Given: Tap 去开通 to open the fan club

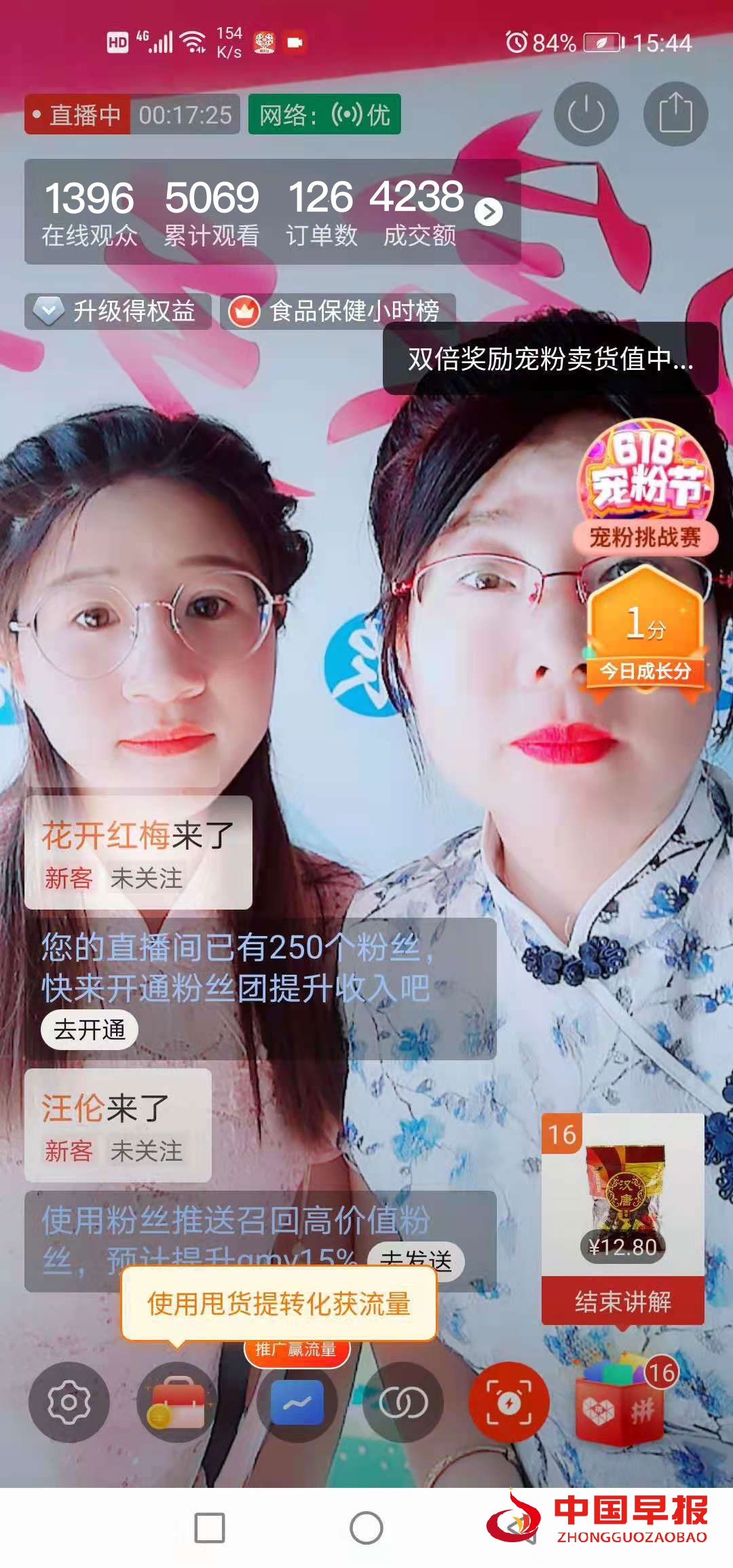Looking at the screenshot, I should coord(89,1029).
